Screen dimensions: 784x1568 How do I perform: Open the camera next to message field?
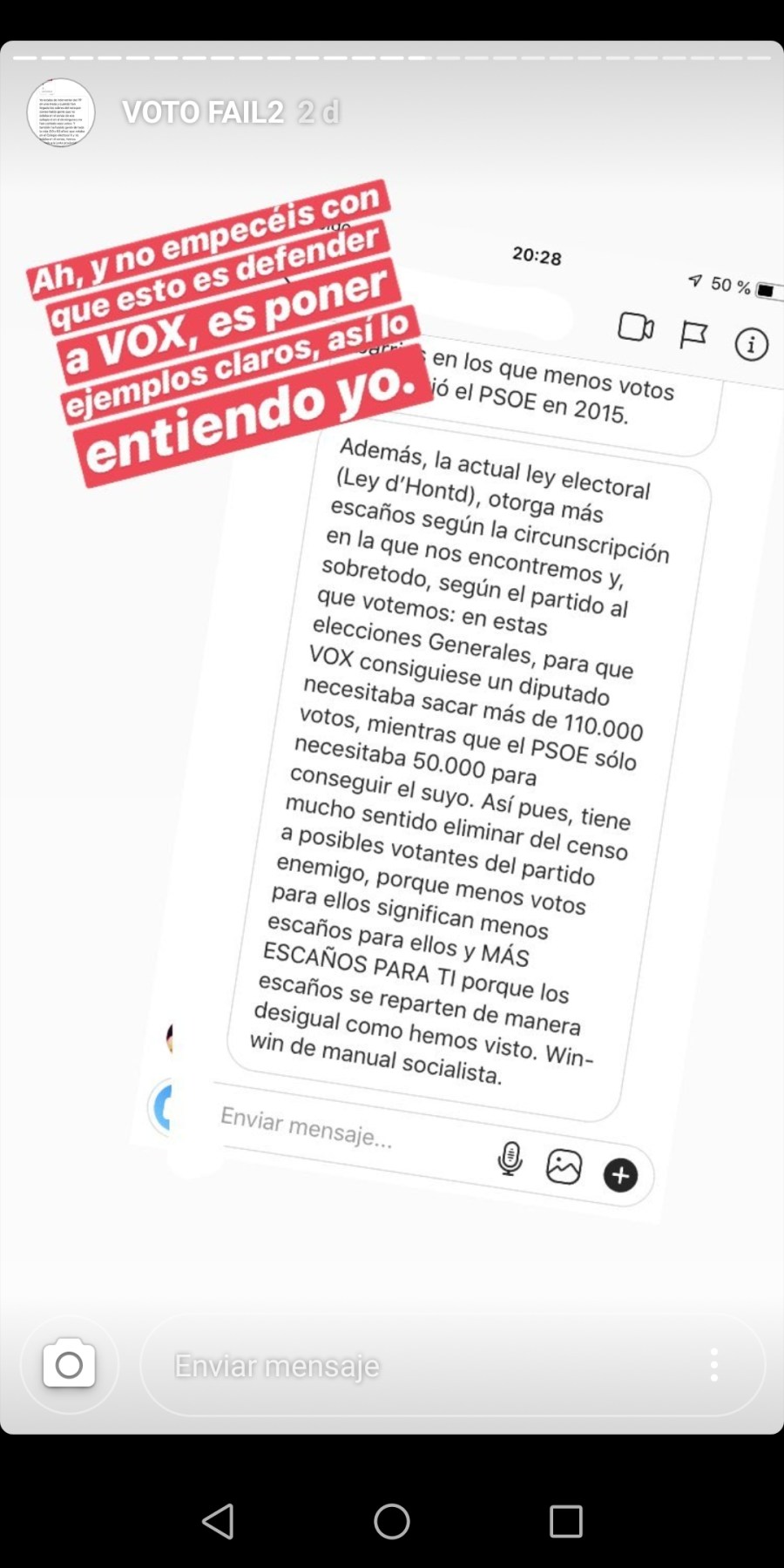pos(69,1364)
